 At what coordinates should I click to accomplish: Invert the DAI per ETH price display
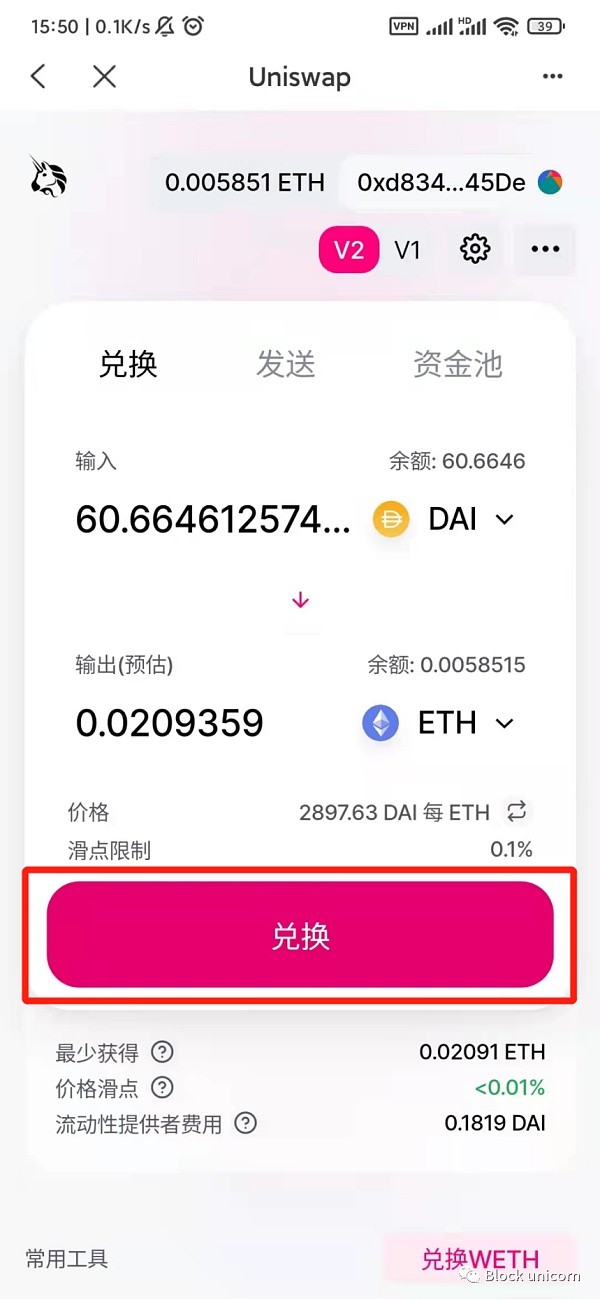[517, 812]
